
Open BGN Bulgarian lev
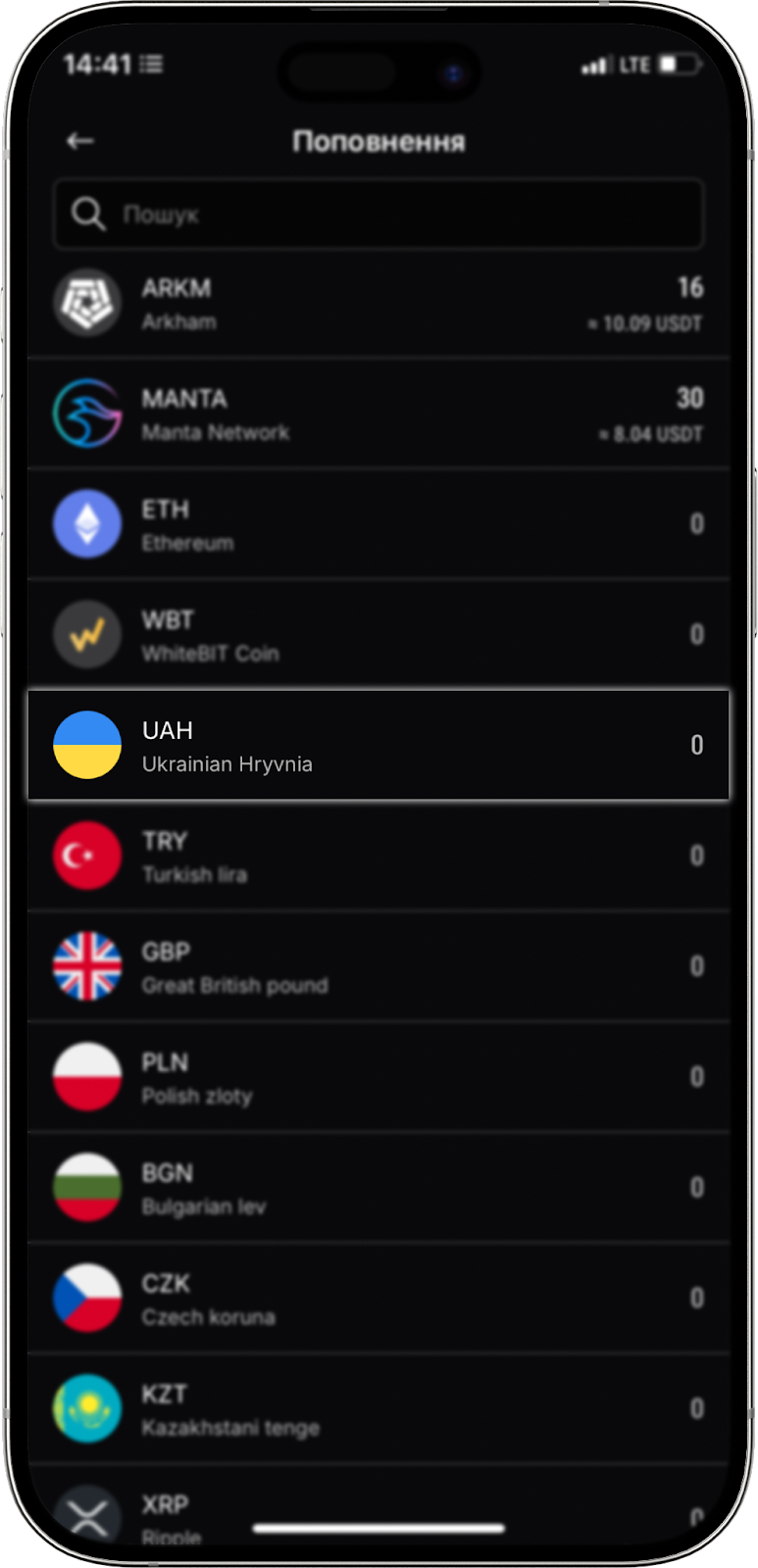point(378,1189)
